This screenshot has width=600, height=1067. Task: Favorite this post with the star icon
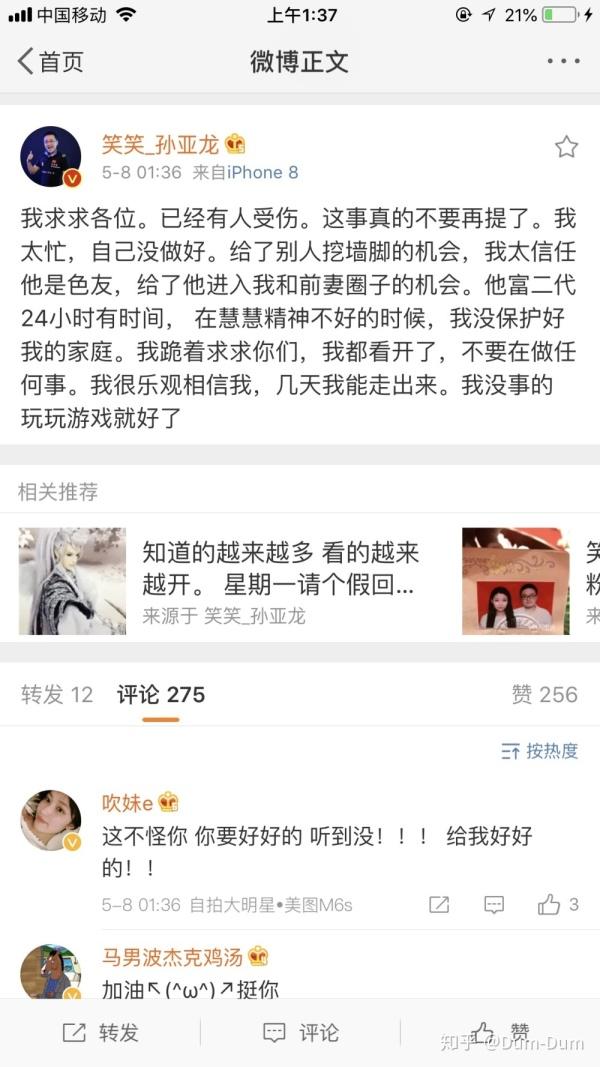tap(566, 148)
